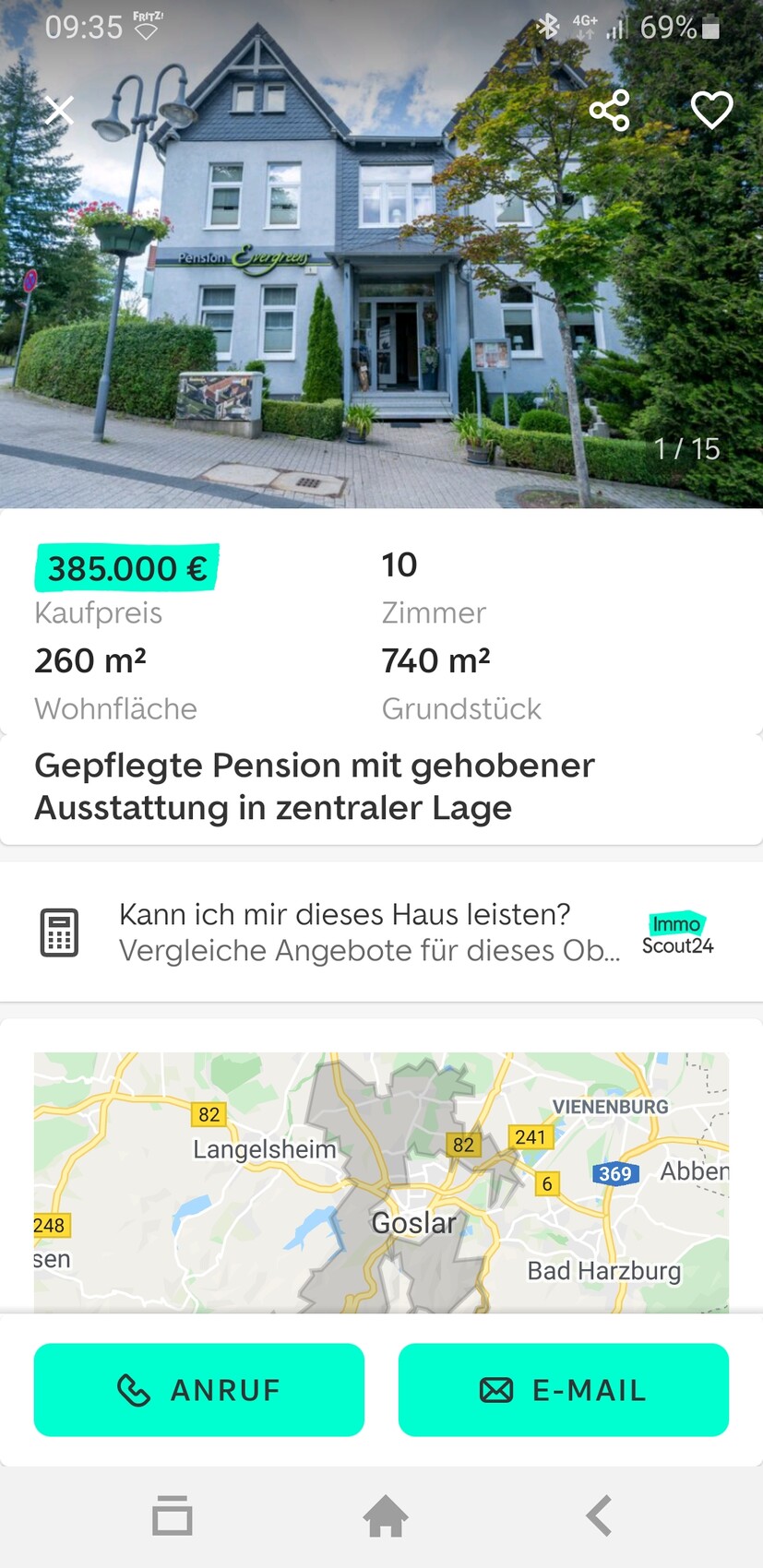
Task: Share this pension listing
Action: 610,111
